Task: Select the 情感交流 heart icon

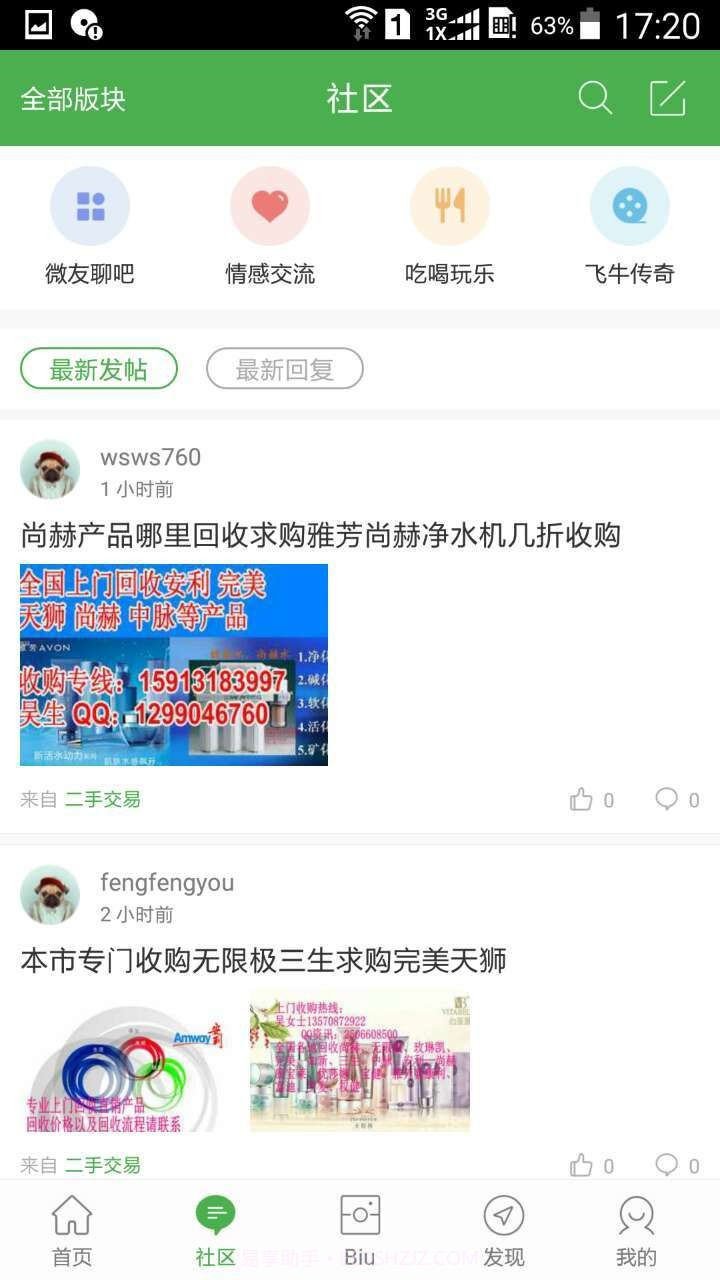Action: pos(270,205)
